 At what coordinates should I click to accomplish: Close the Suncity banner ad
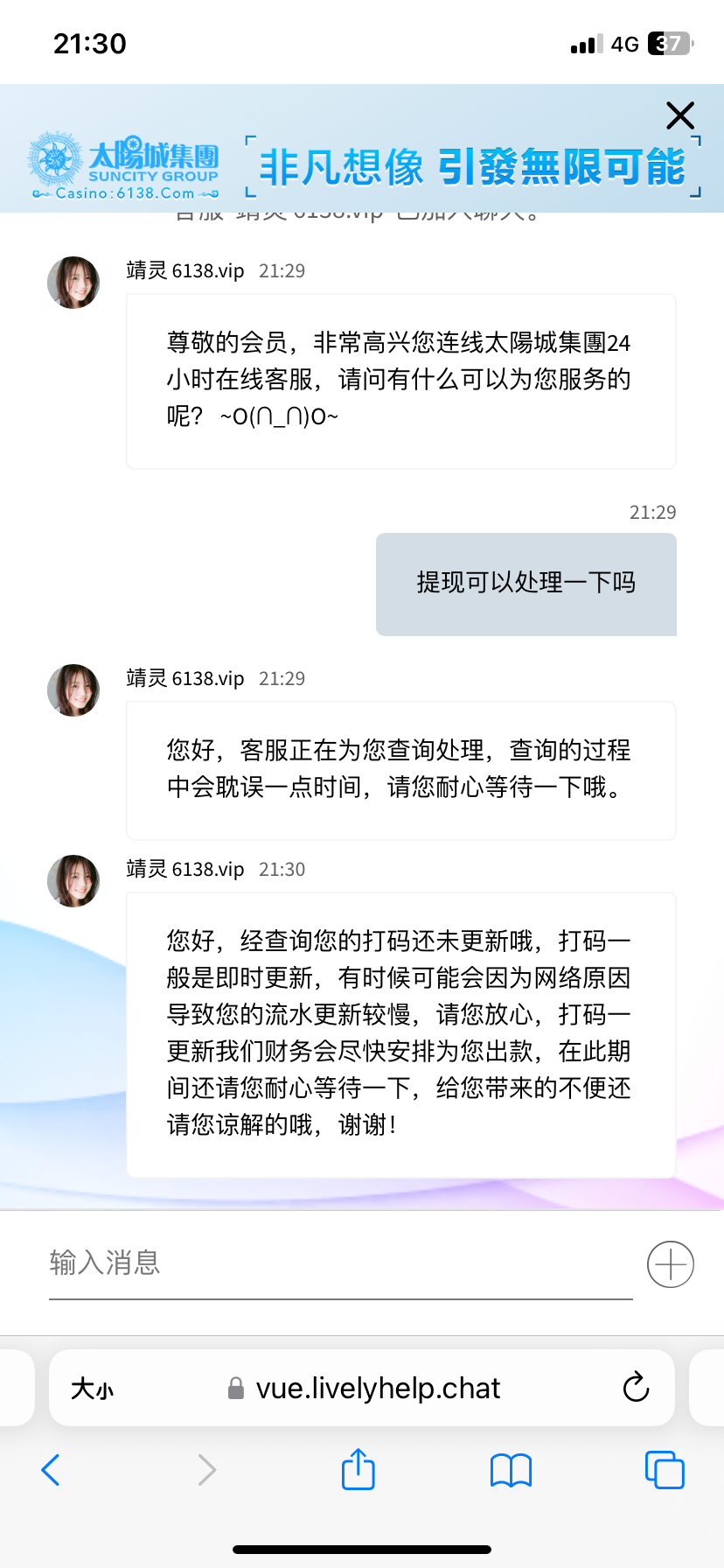click(680, 115)
